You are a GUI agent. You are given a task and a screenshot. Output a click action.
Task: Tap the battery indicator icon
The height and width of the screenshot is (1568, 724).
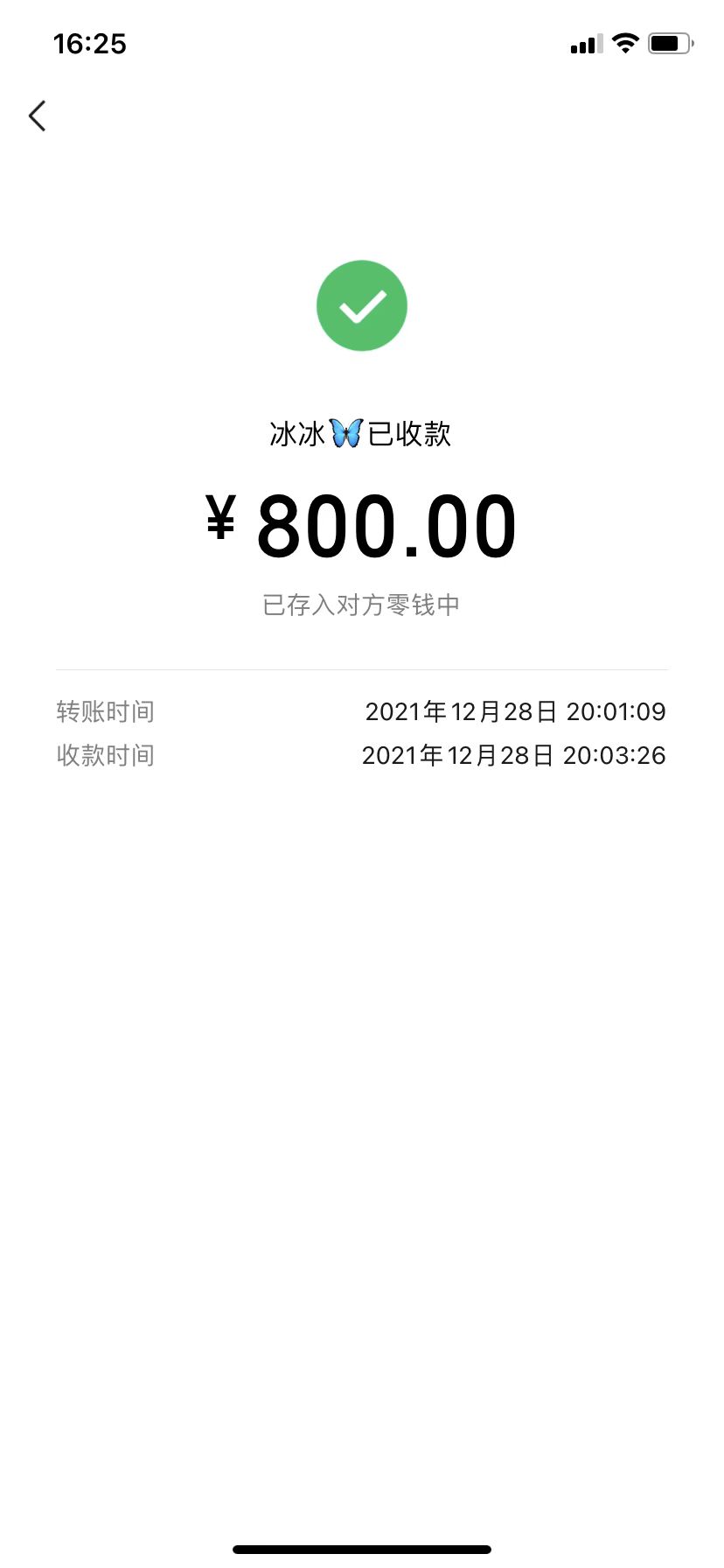pyautogui.click(x=670, y=42)
